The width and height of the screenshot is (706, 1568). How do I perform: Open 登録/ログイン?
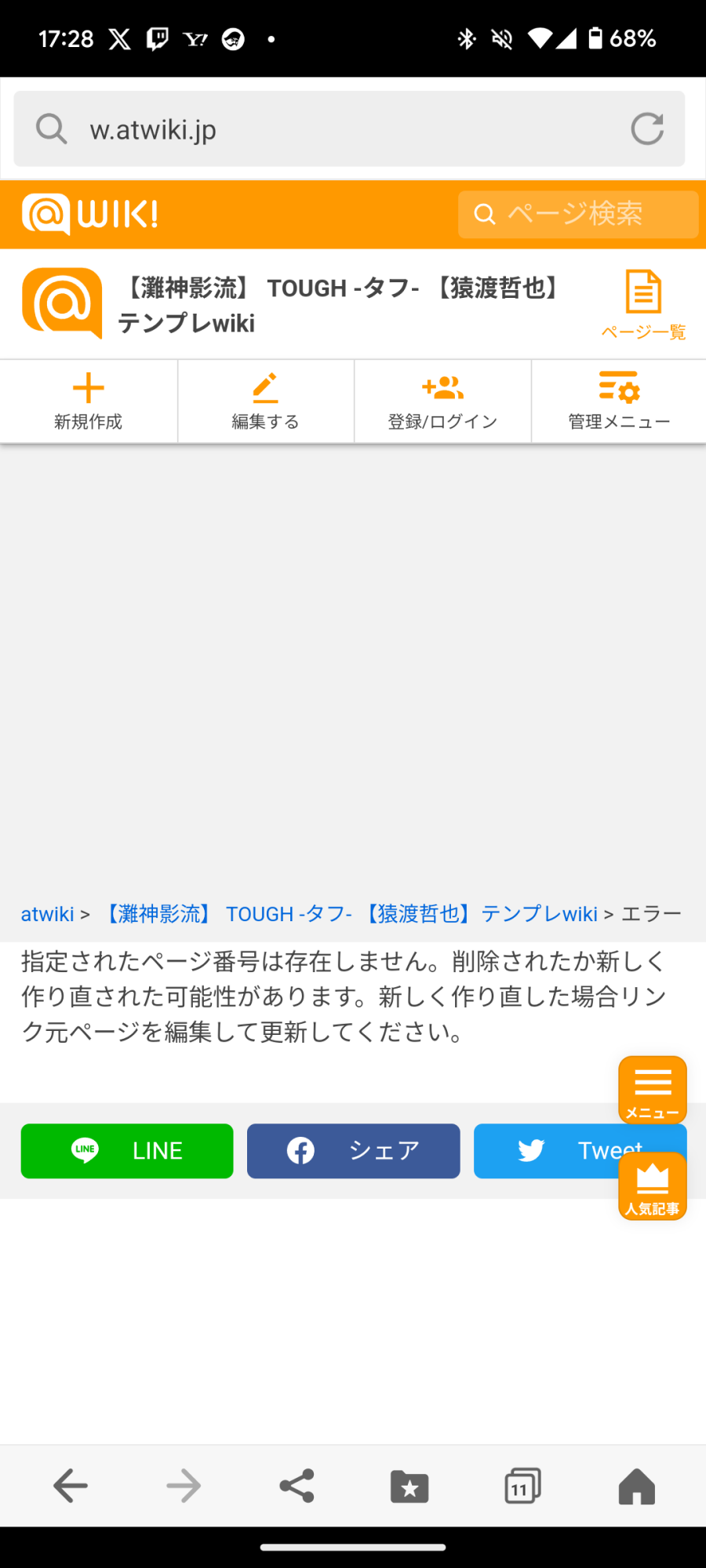[x=443, y=401]
